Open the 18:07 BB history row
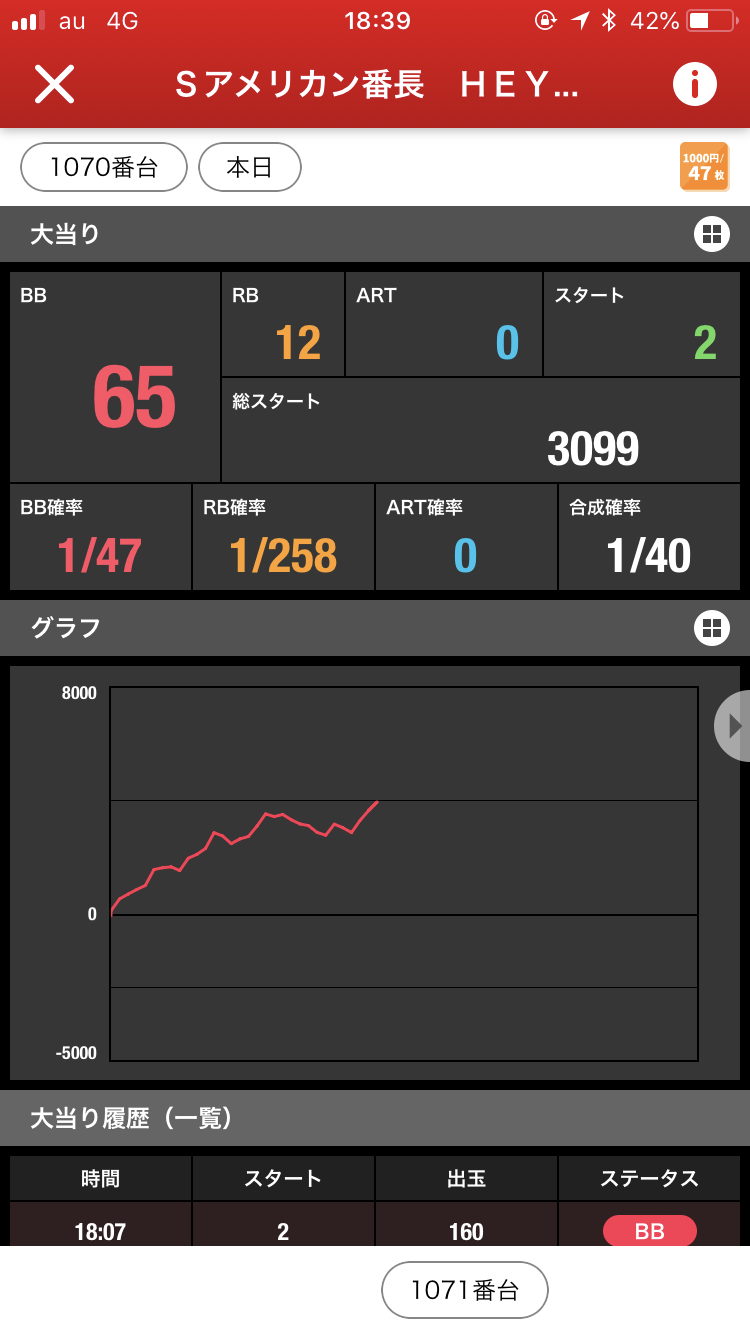 tap(375, 1224)
